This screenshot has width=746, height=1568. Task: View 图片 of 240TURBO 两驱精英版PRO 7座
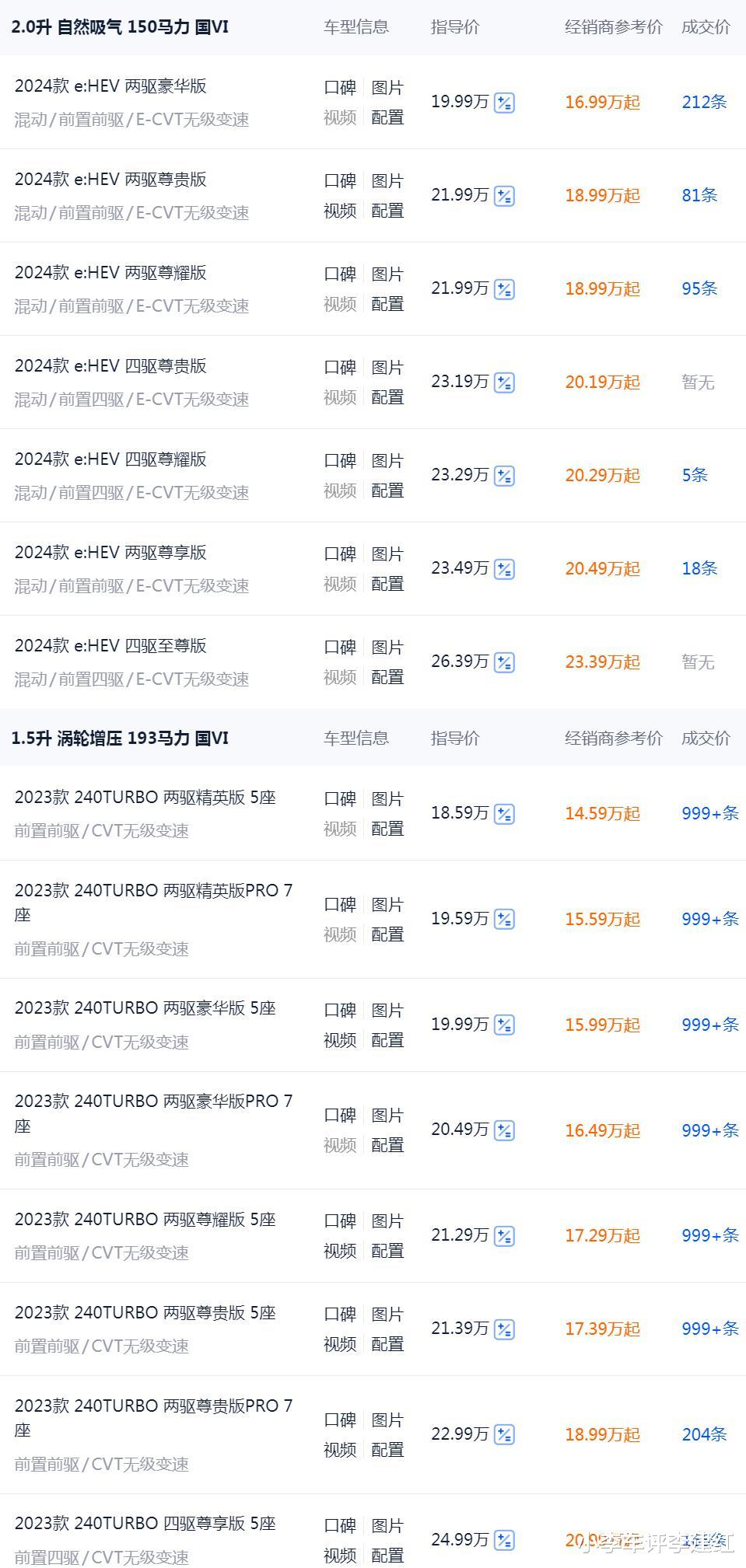[387, 905]
